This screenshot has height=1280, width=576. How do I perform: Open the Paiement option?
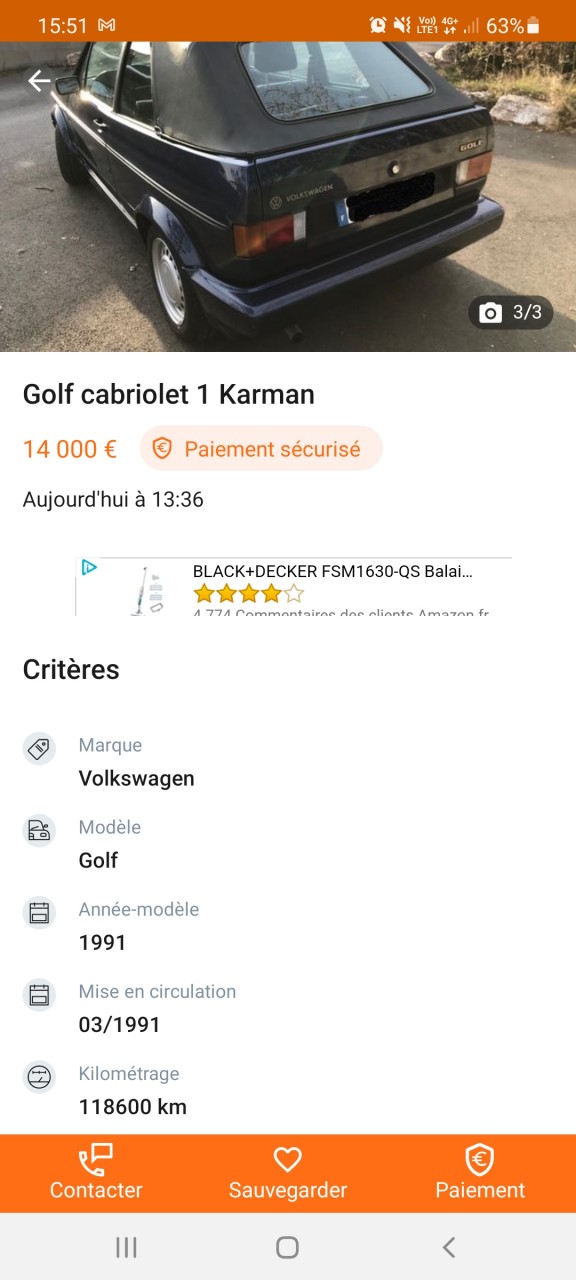point(480,1174)
